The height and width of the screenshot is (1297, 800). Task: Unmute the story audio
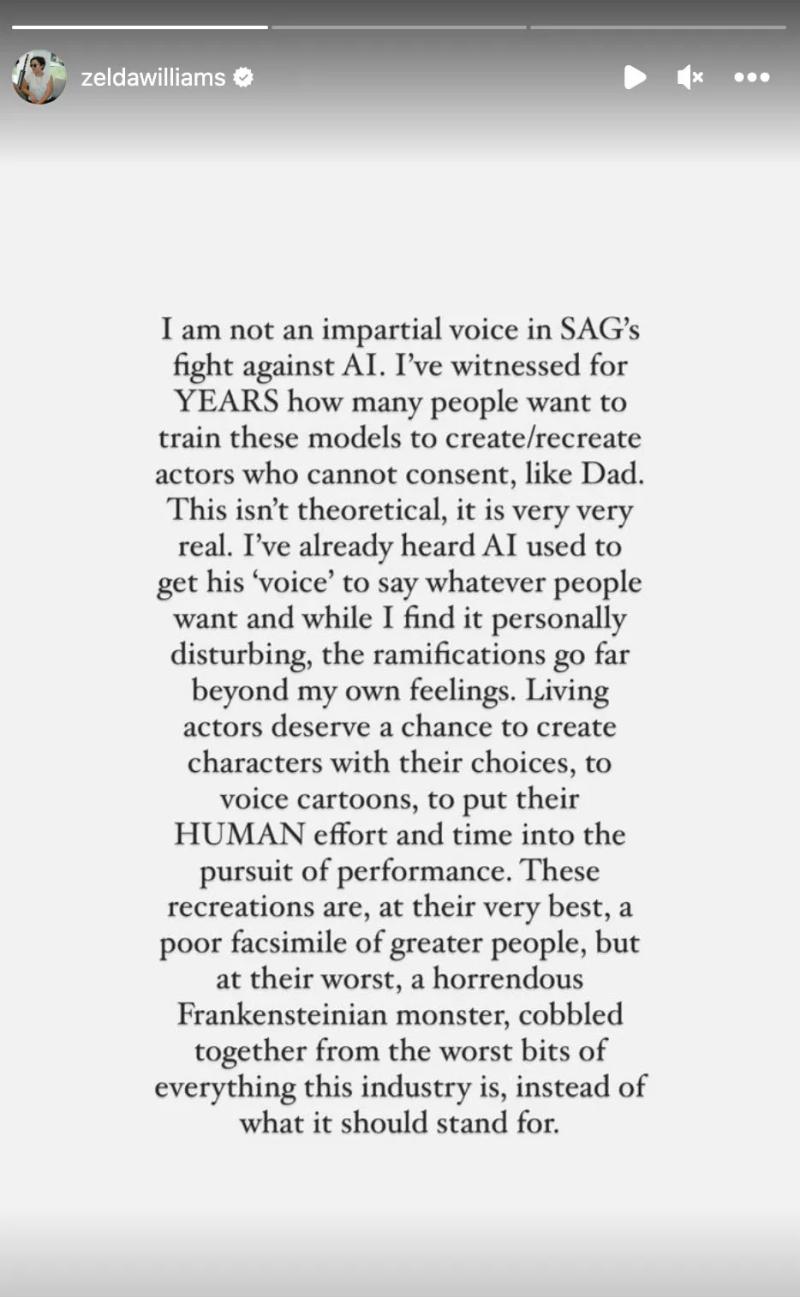click(690, 77)
